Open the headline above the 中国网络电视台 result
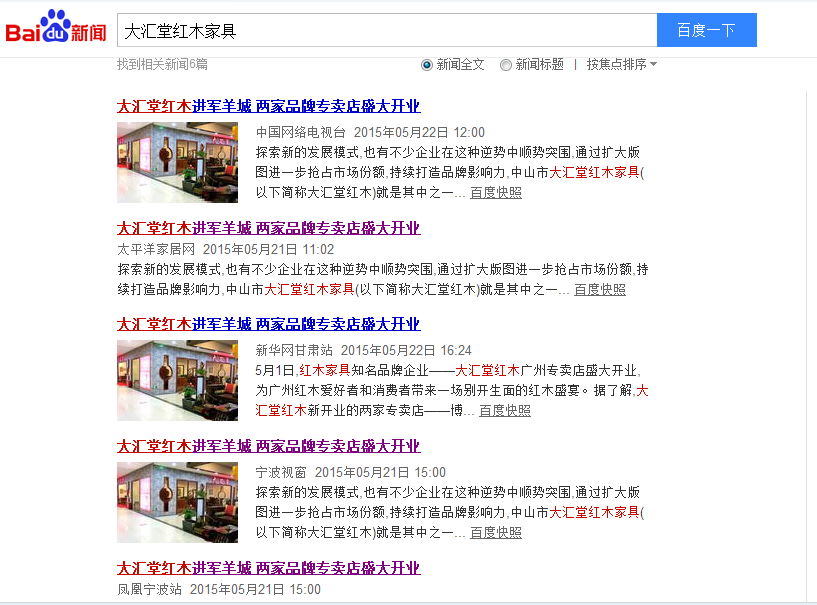Image resolution: width=817 pixels, height=605 pixels. pyautogui.click(x=268, y=106)
